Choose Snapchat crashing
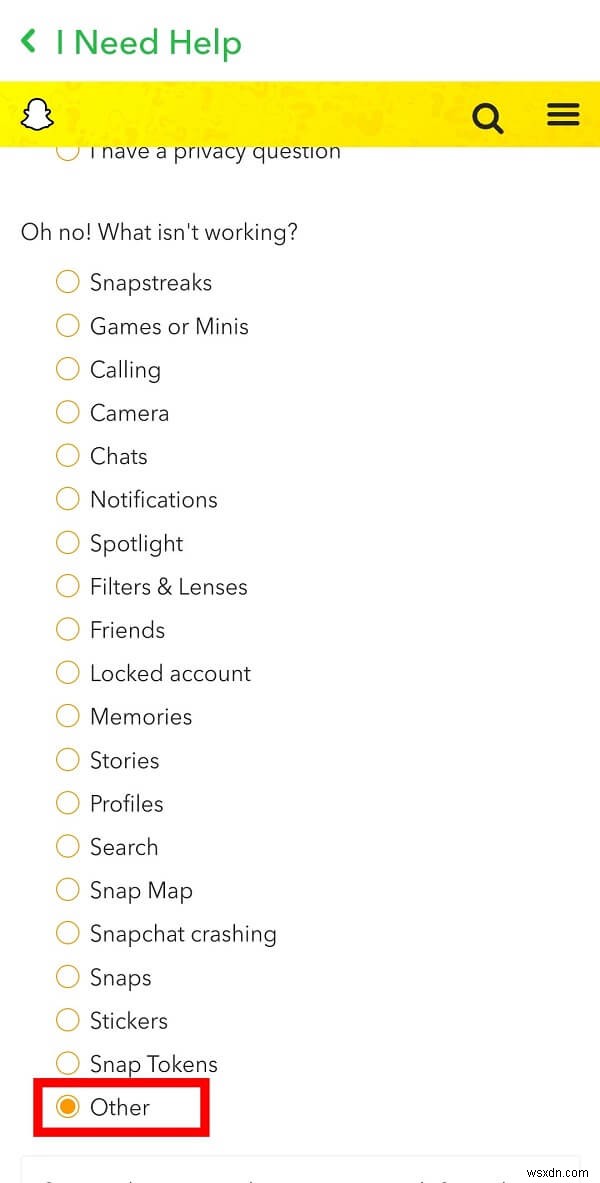Screen dimensions: 600x1183 (x=67, y=933)
